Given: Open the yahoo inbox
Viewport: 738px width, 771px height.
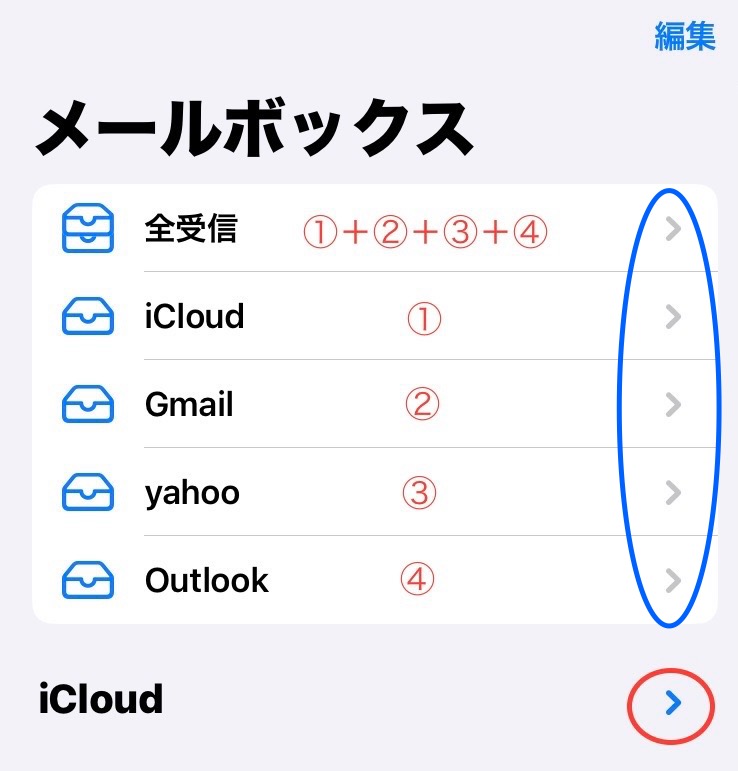Looking at the screenshot, I should (192, 493).
